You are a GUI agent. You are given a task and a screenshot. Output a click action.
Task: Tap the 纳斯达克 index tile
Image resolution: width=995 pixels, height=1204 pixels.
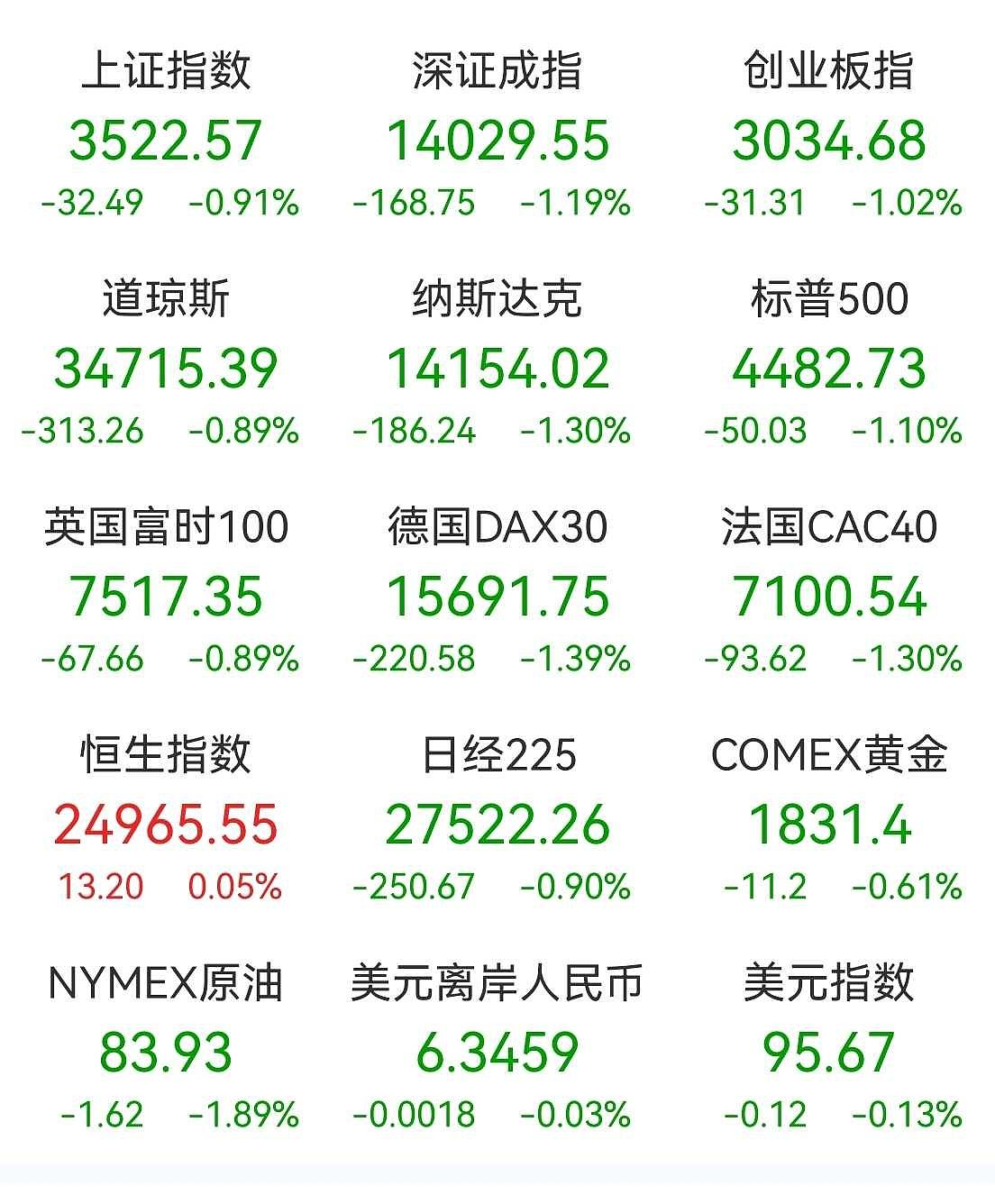[x=497, y=368]
